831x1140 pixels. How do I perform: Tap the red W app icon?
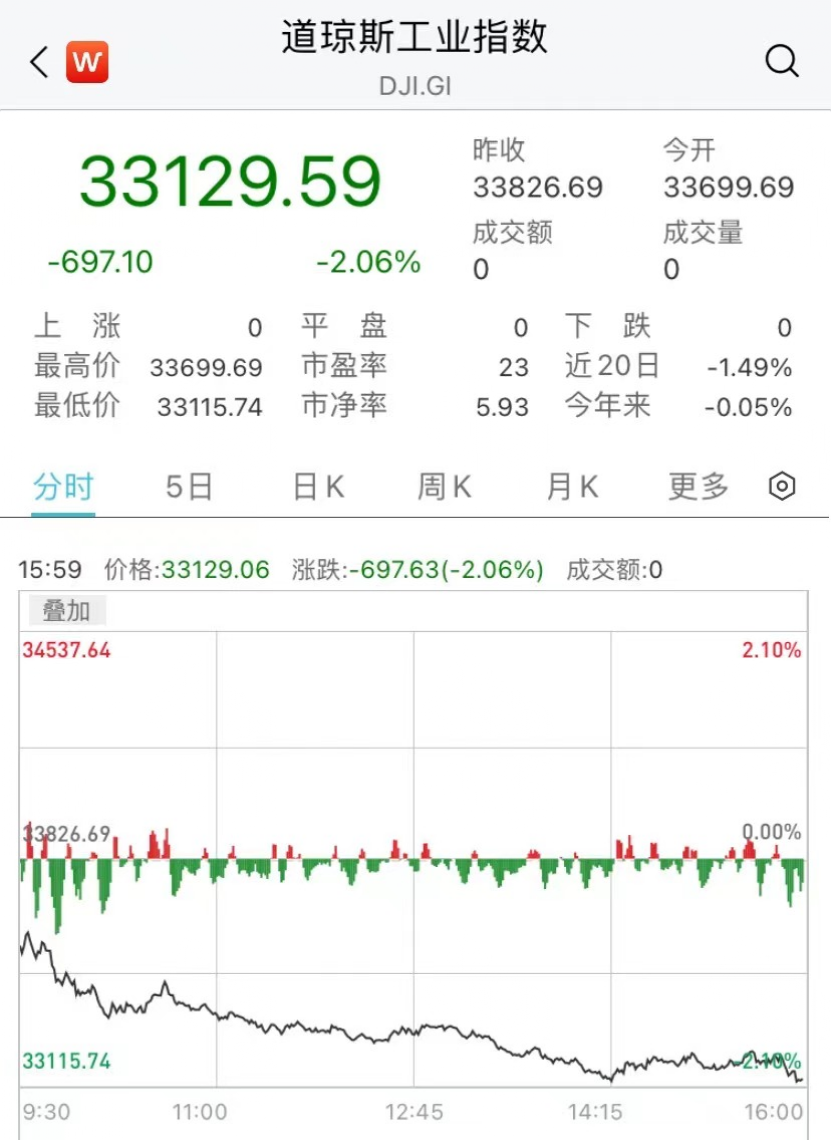86,62
